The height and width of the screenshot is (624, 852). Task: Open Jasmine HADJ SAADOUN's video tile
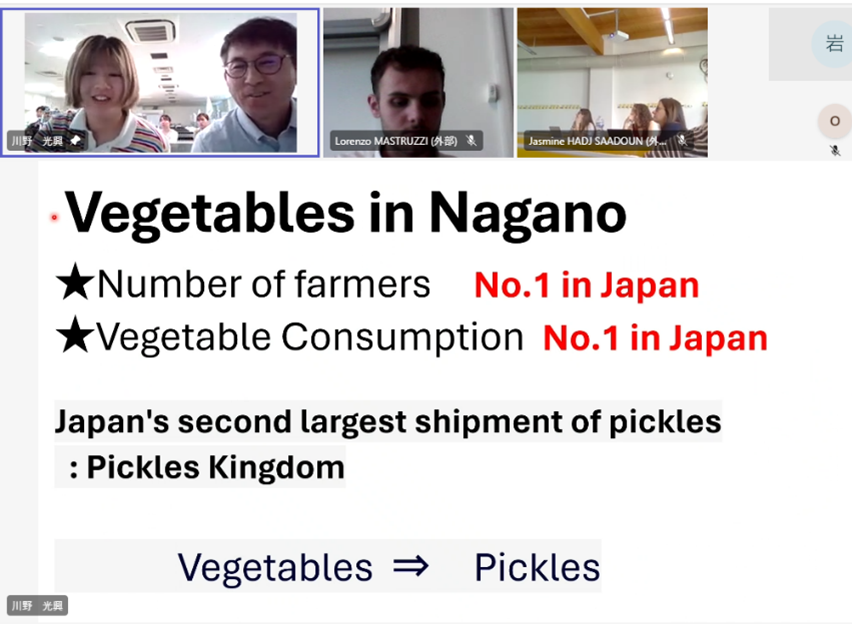(612, 80)
